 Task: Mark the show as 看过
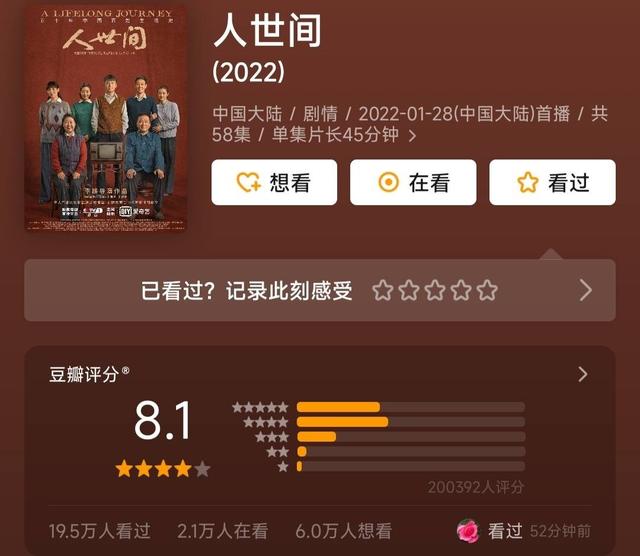point(552,182)
